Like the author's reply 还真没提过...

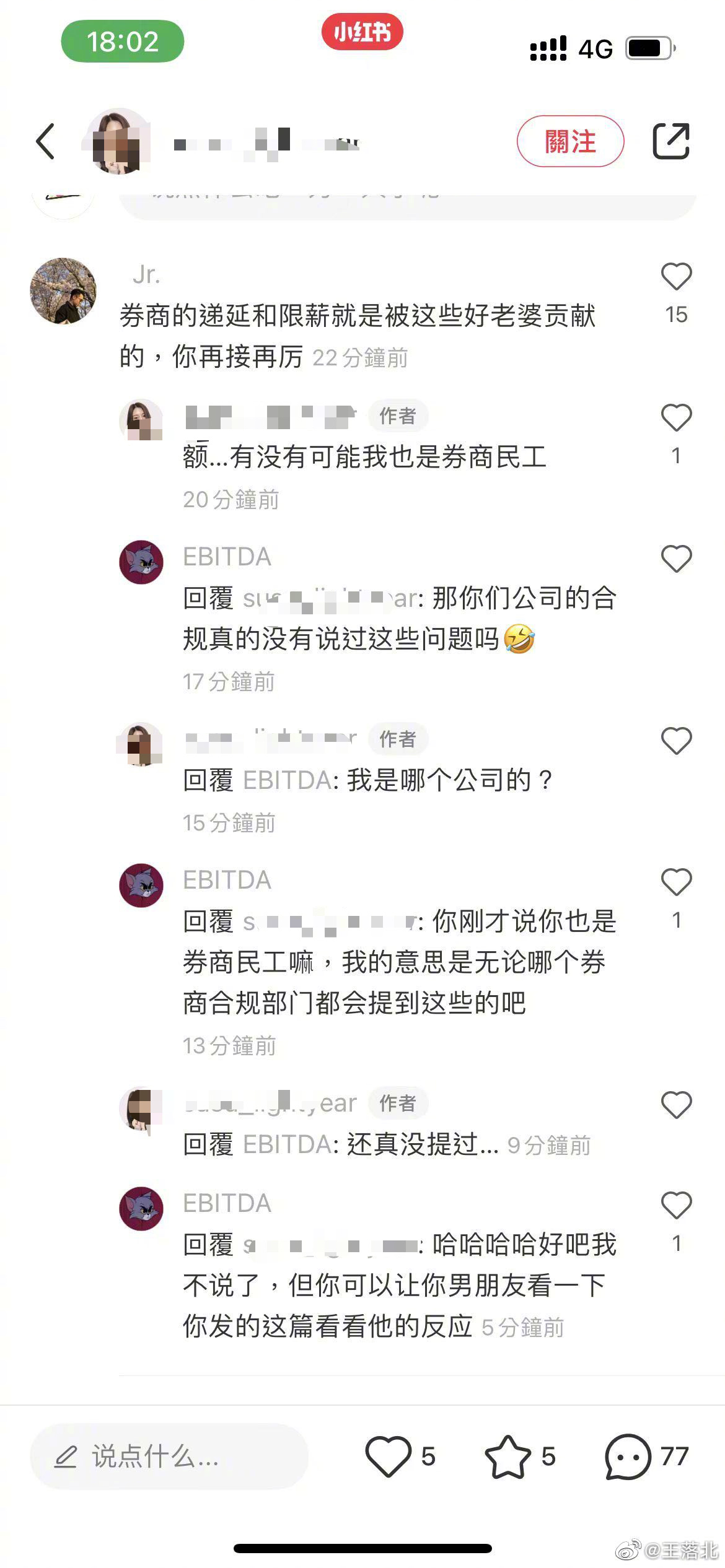click(x=676, y=1105)
